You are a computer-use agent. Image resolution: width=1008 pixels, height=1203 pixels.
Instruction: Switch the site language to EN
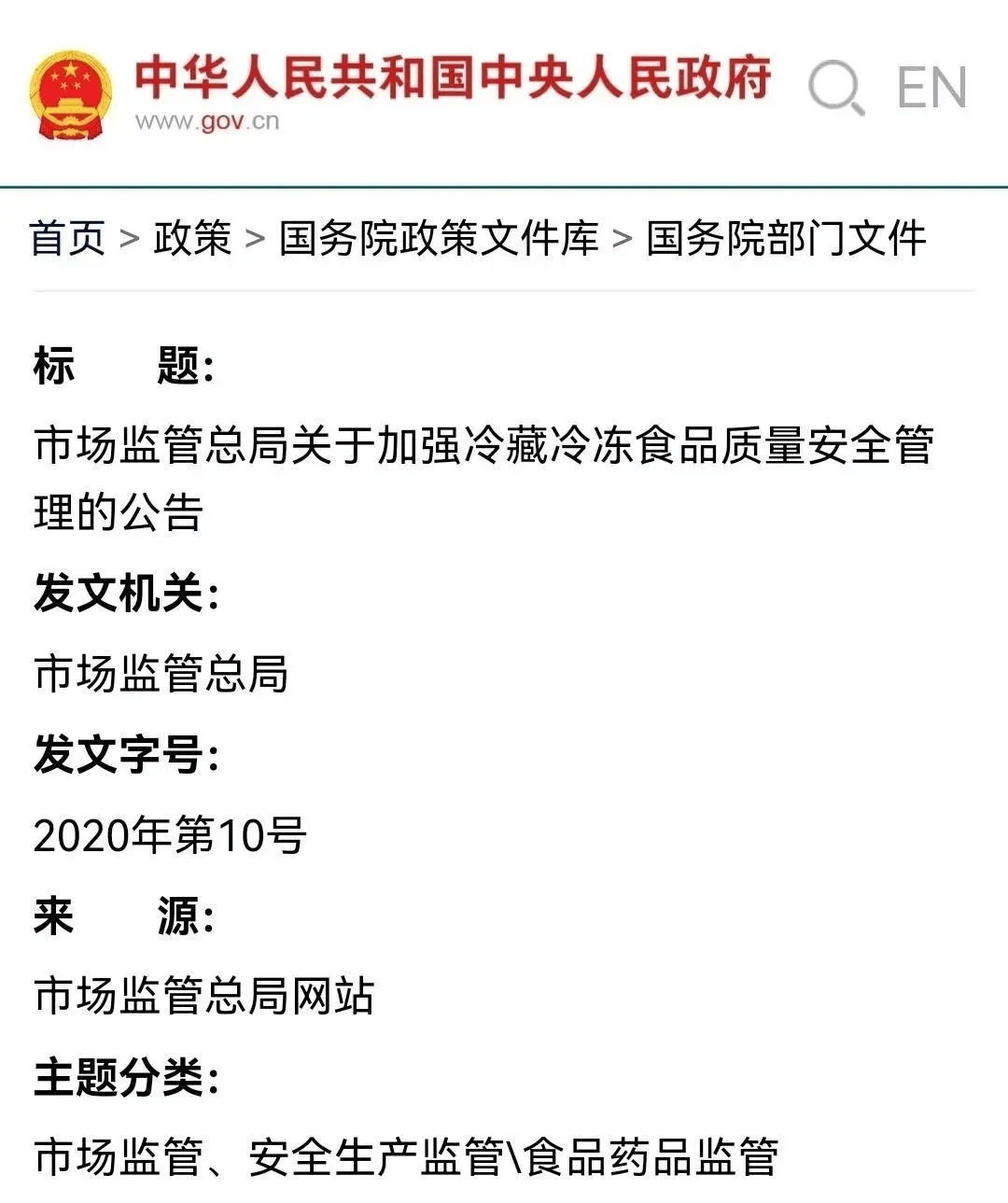931,89
